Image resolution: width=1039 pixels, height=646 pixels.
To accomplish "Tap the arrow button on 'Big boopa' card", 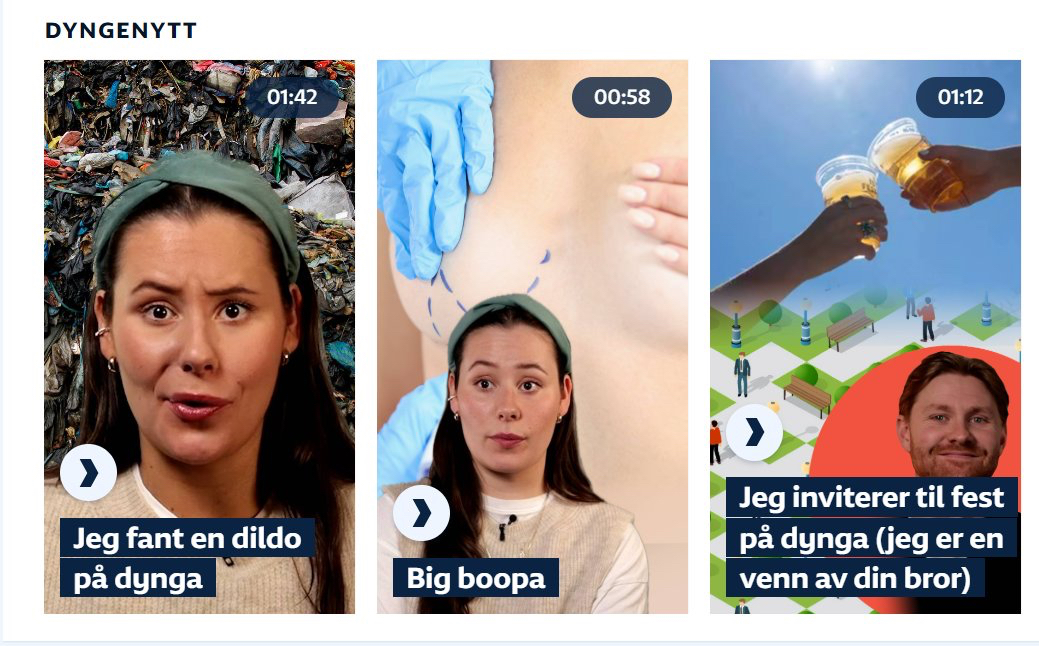I will click(x=421, y=513).
